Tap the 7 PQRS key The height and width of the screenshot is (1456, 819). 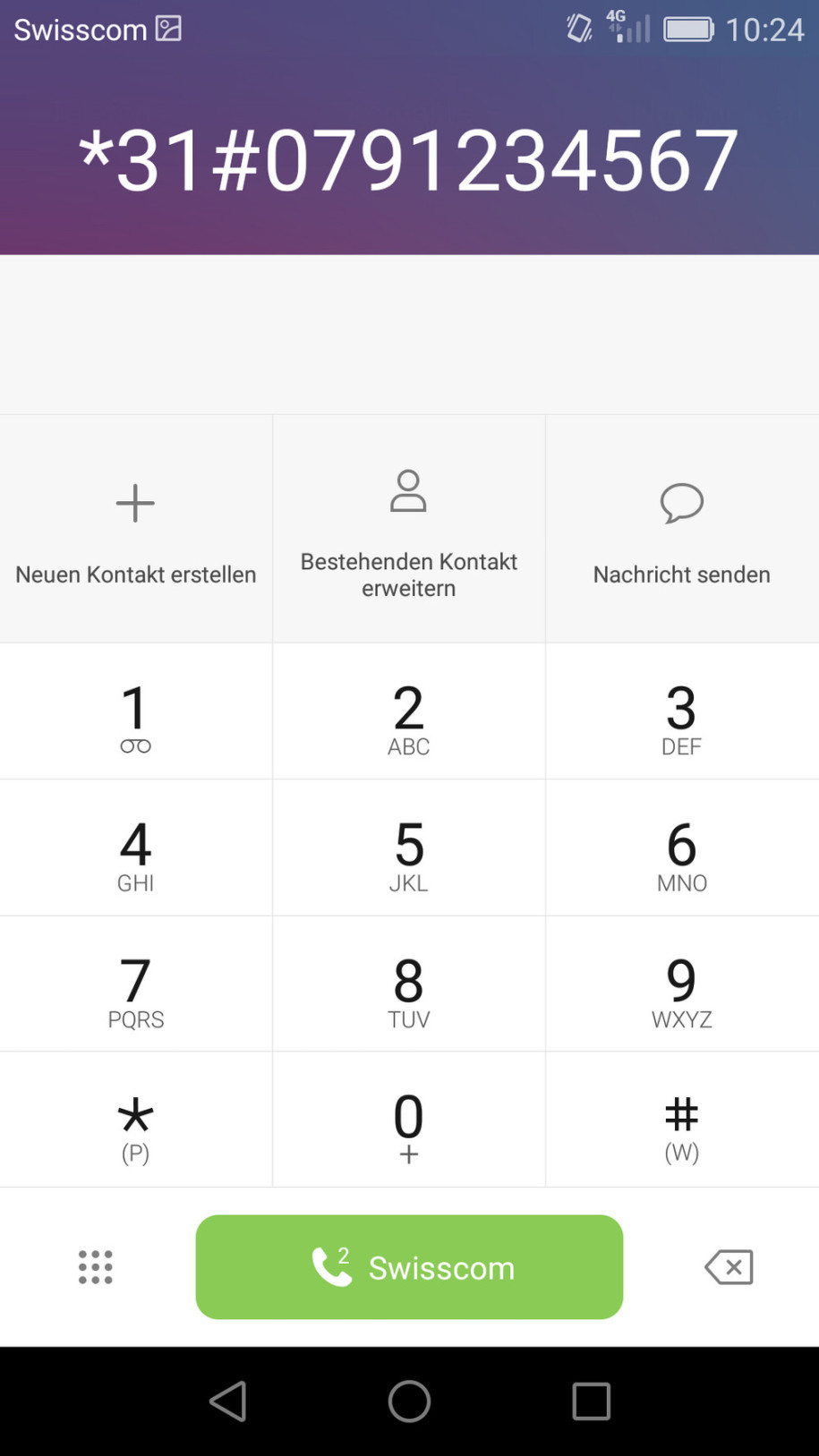tap(136, 983)
